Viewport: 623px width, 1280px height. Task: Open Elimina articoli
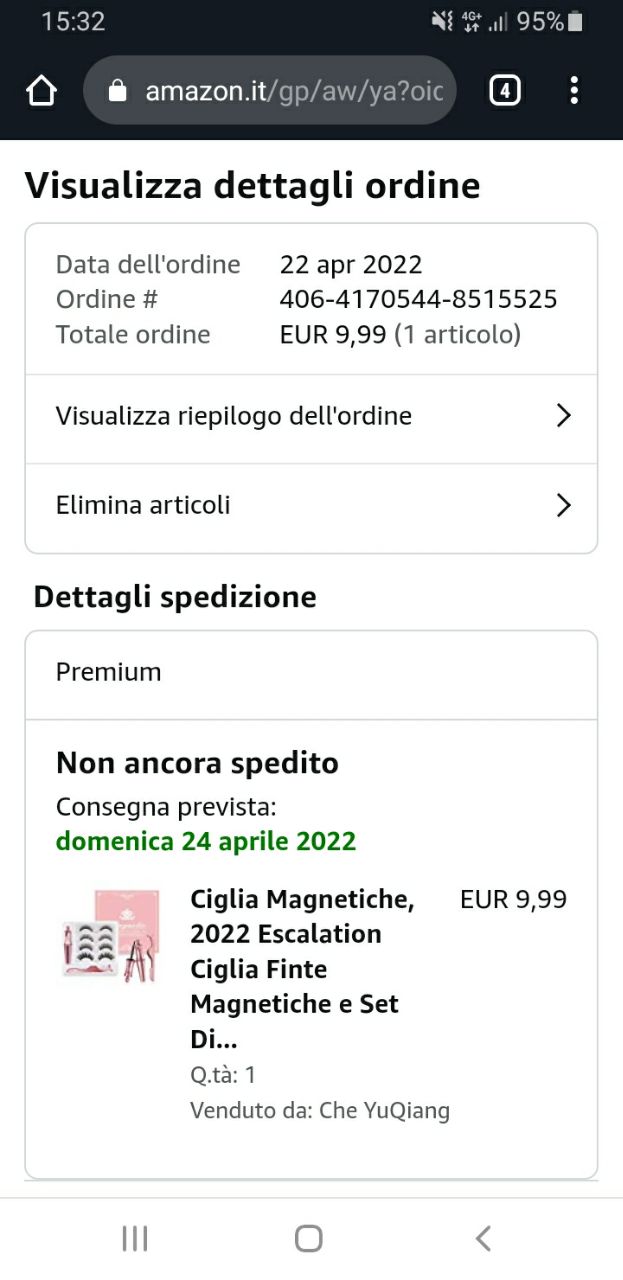click(x=311, y=506)
